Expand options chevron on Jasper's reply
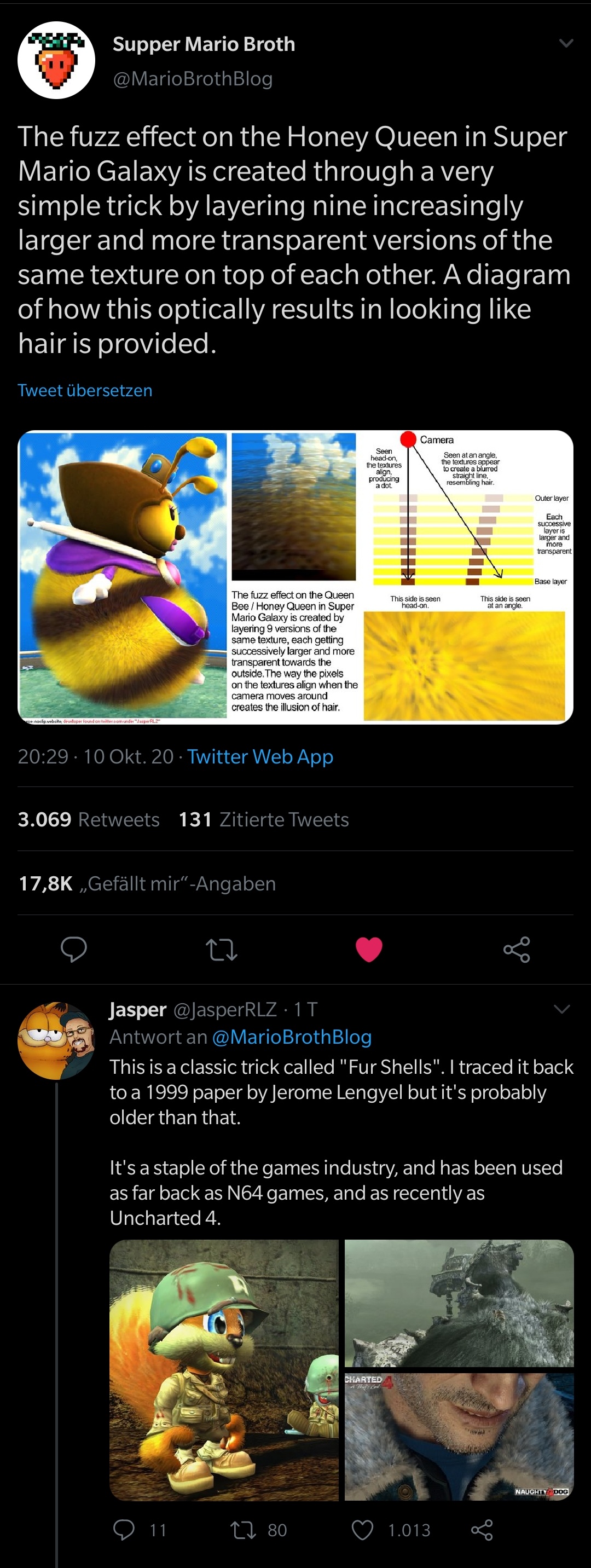The image size is (591, 1568). (x=562, y=1009)
